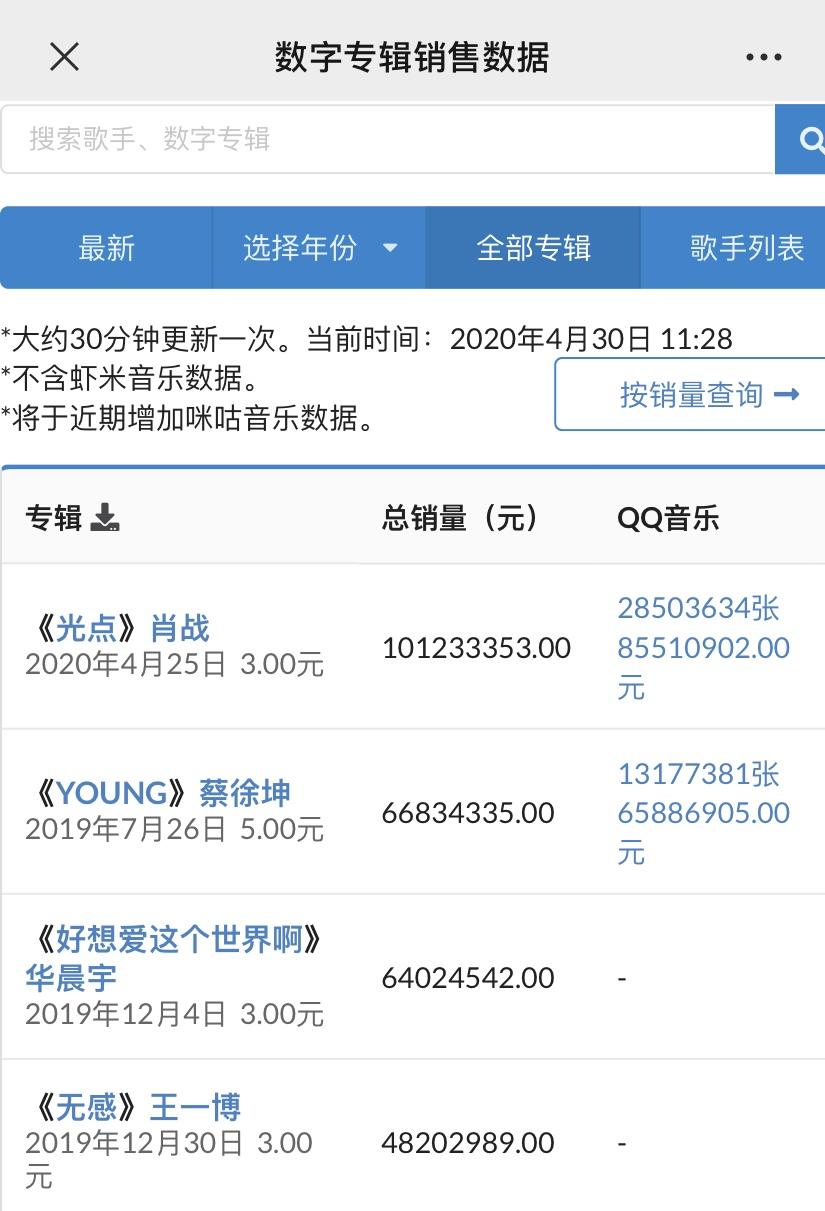The width and height of the screenshot is (825, 1211).
Task: Switch to the 最新 tab
Action: [106, 248]
